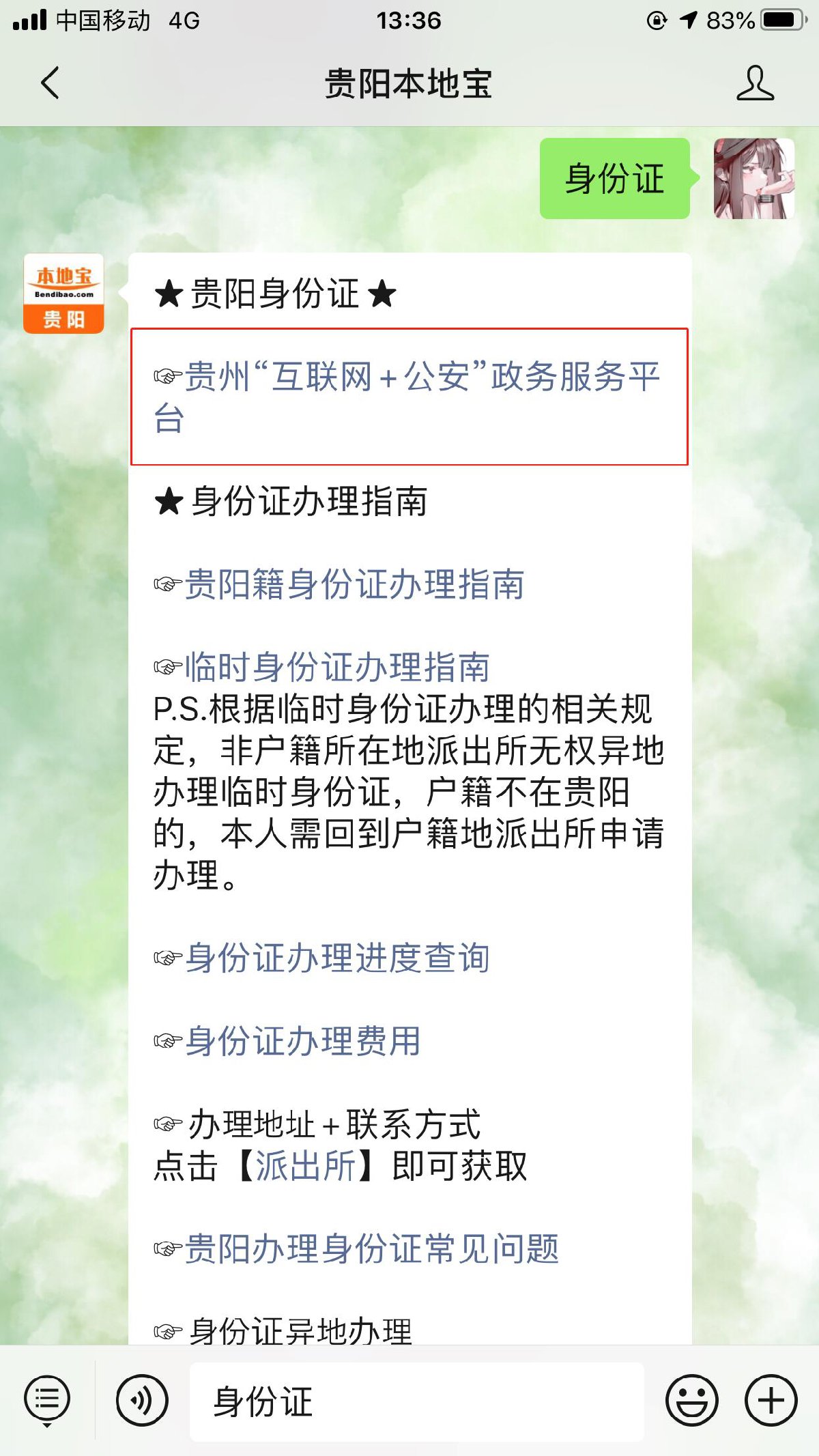Switch to the account menu keyboard toggle
This screenshot has height=1456, width=819.
(x=47, y=1401)
